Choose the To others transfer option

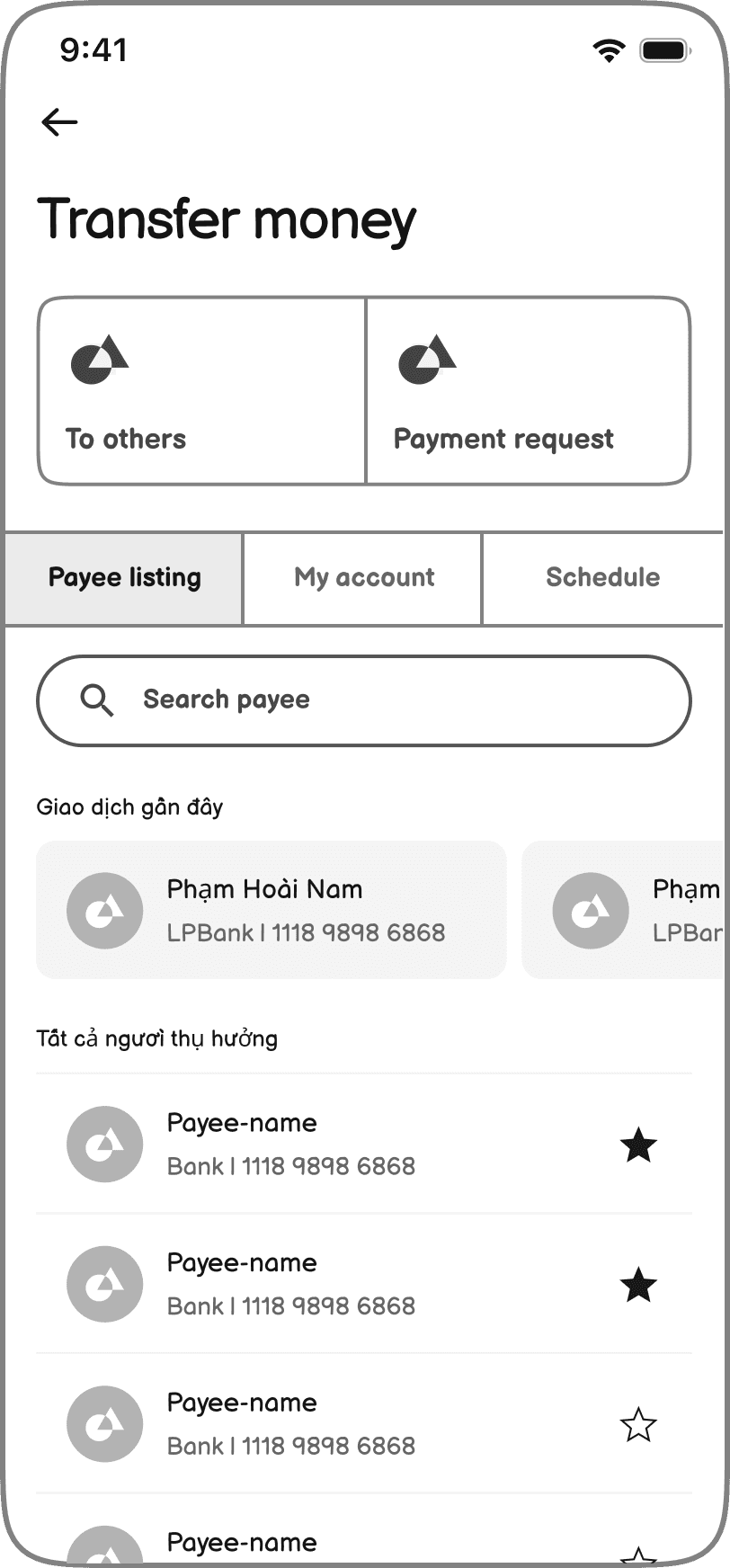pos(201,391)
